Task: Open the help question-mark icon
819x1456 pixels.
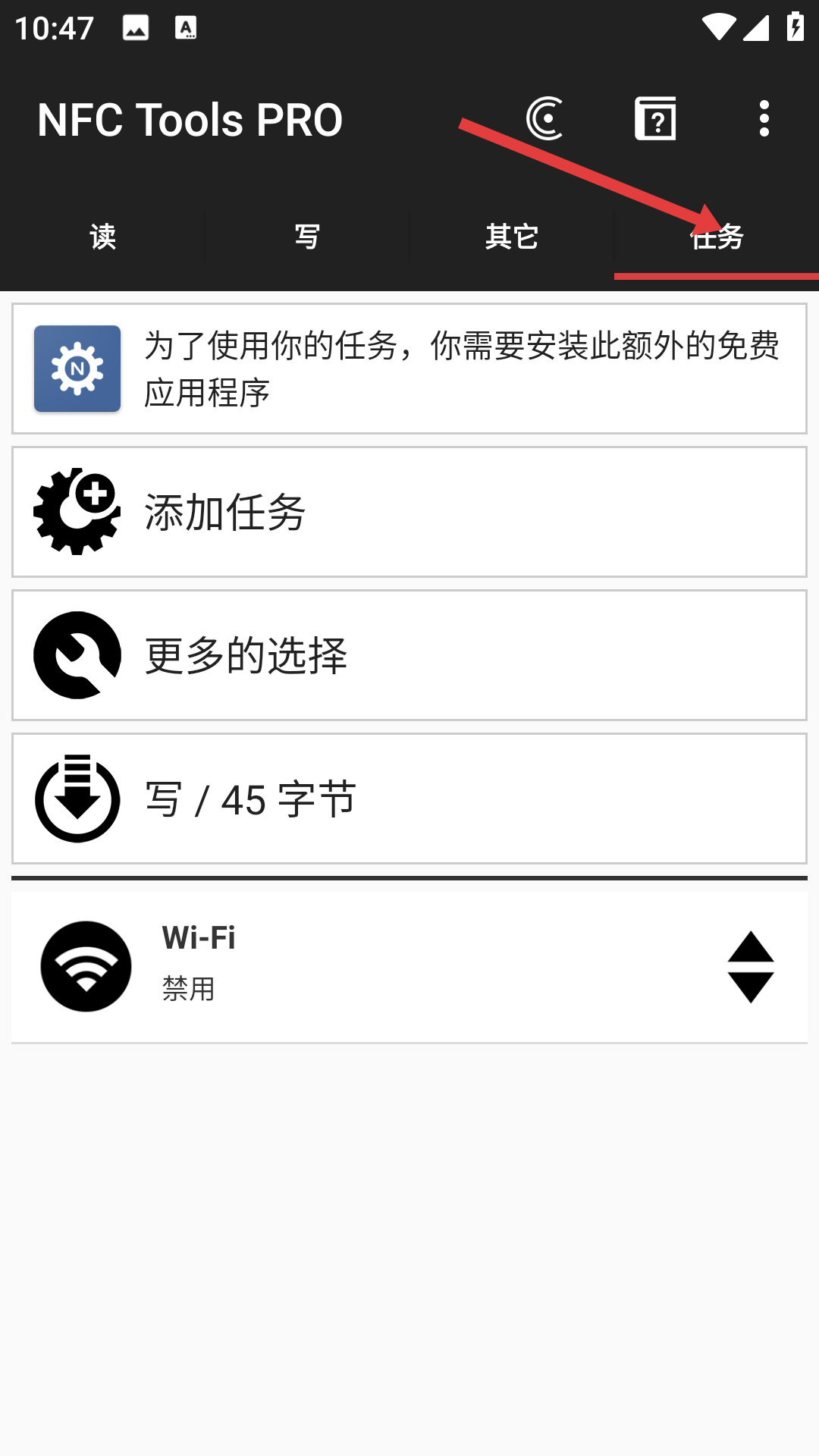Action: click(x=655, y=119)
